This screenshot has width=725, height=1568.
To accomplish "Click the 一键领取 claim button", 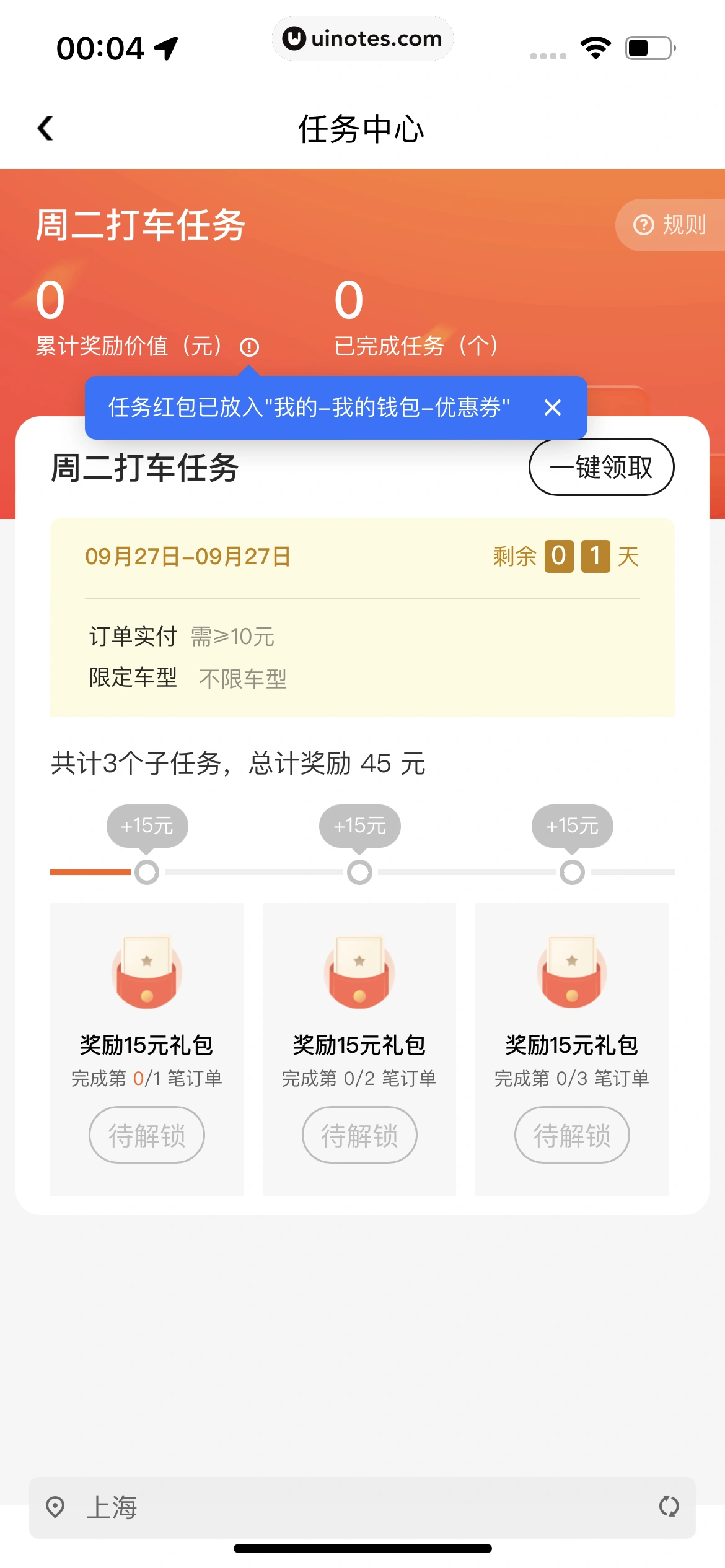I will 601,467.
